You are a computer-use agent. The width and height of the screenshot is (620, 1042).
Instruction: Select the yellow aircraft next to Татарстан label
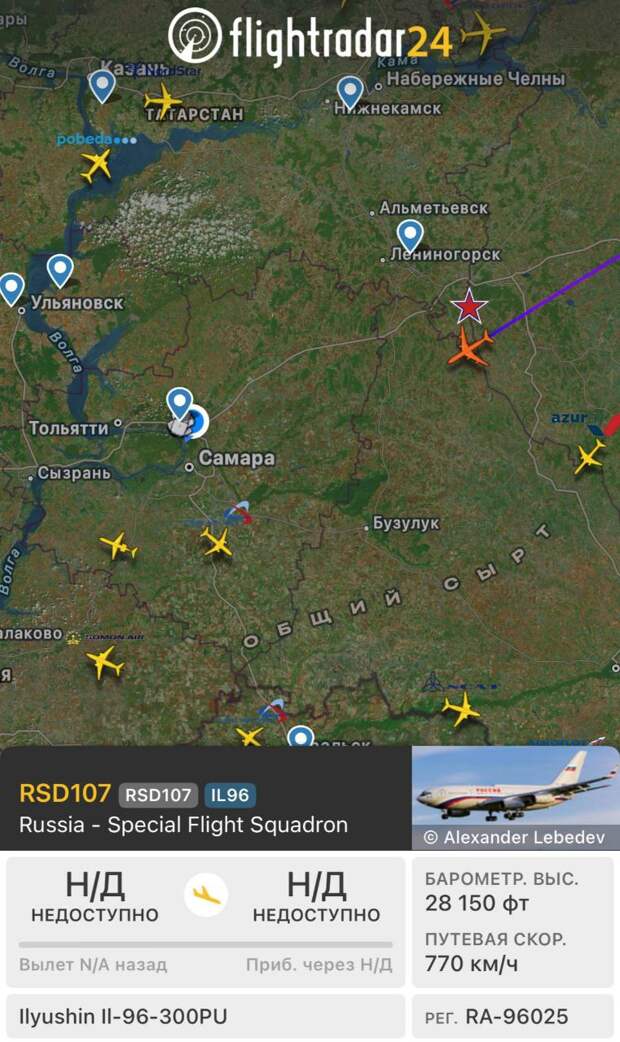[162, 101]
